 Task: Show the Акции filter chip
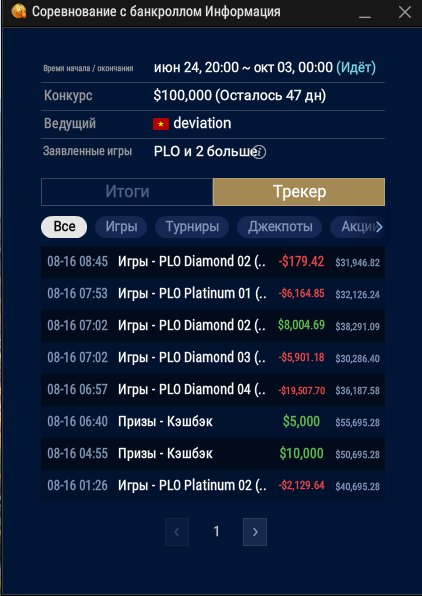(357, 227)
